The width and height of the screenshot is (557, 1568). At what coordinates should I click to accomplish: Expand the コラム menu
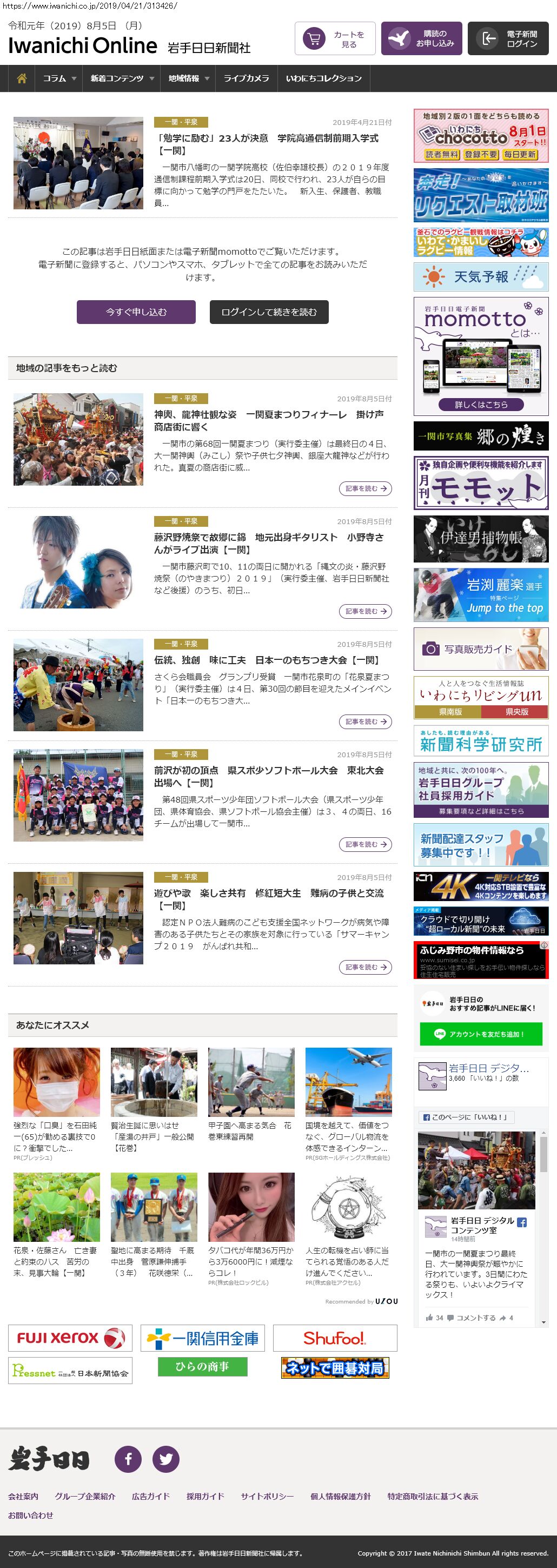click(59, 78)
